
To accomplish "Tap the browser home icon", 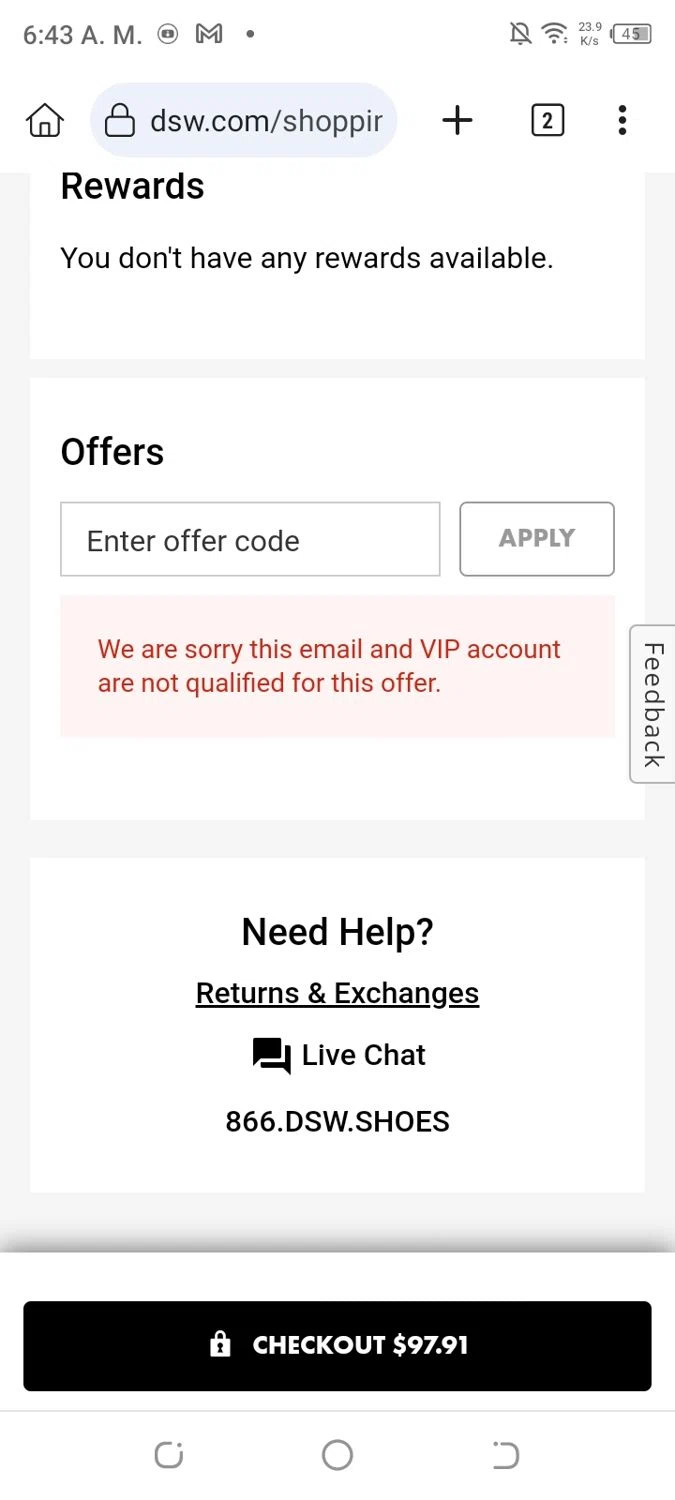I will pyautogui.click(x=44, y=121).
